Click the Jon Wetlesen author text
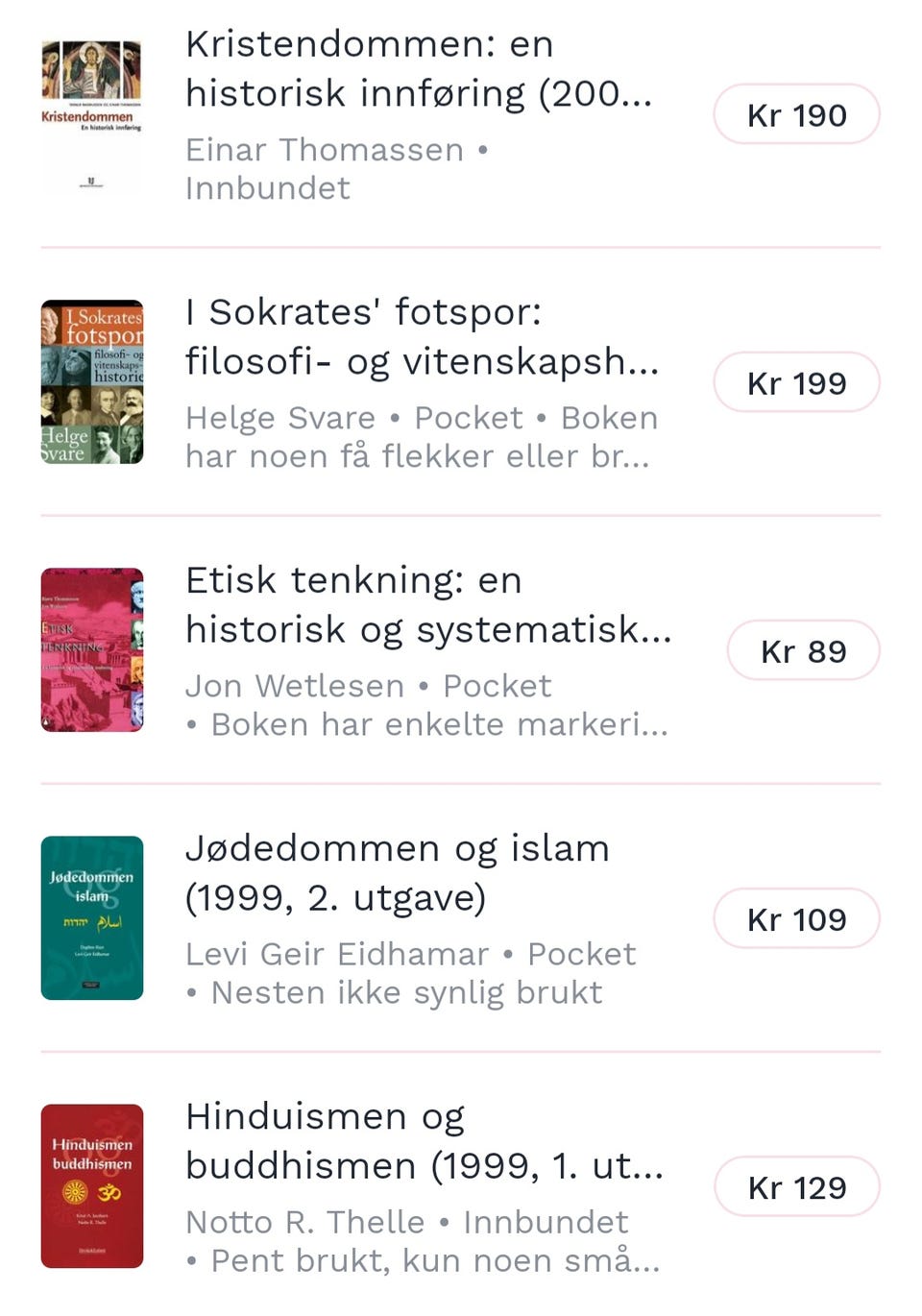Viewport: 922px width, 1316px height. [x=294, y=686]
